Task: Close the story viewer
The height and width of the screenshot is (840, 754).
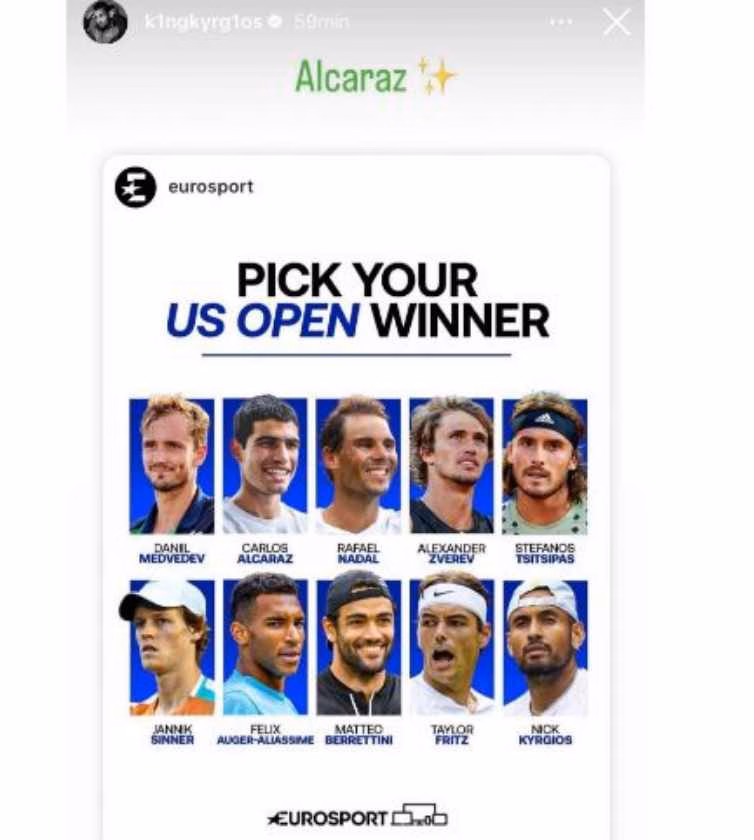Action: tap(617, 22)
